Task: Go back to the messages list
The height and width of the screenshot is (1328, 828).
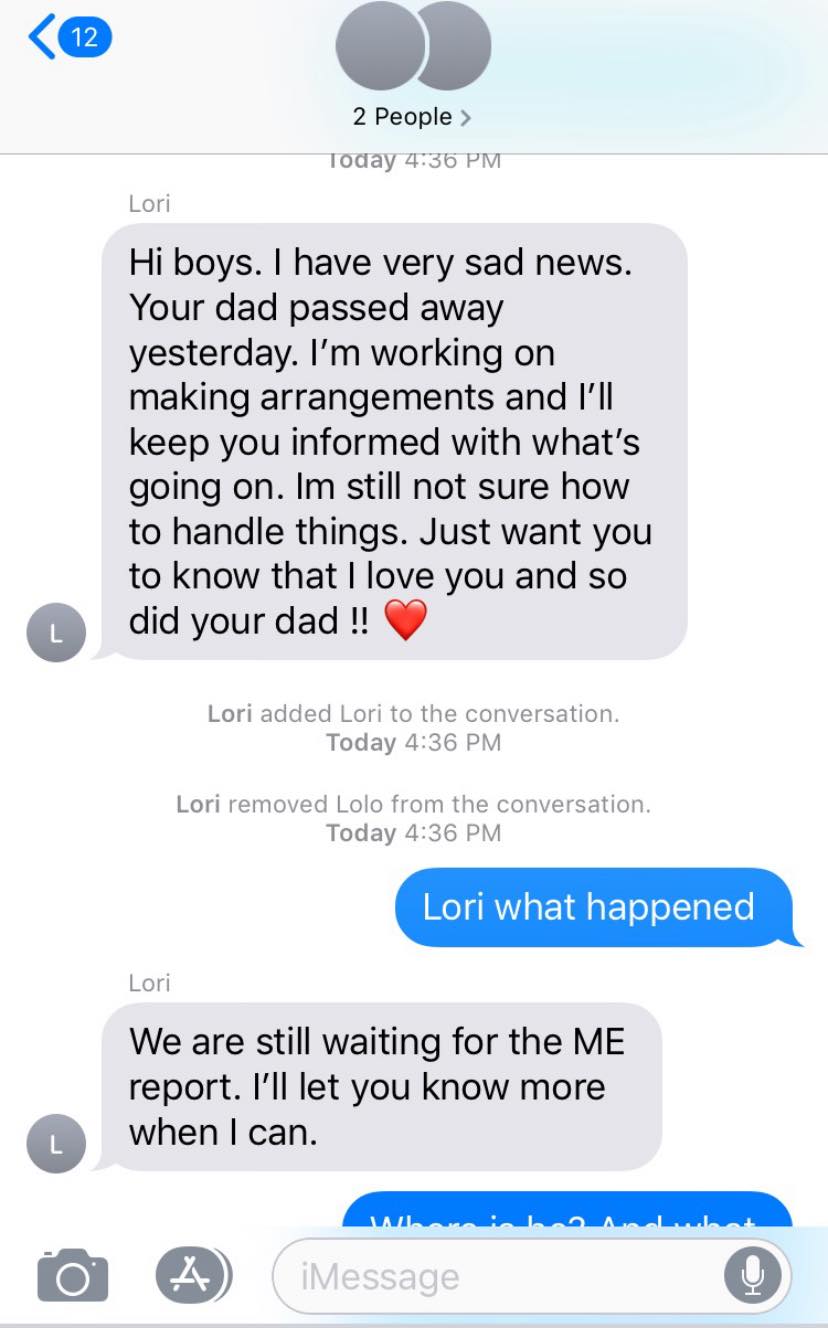Action: (x=68, y=38)
